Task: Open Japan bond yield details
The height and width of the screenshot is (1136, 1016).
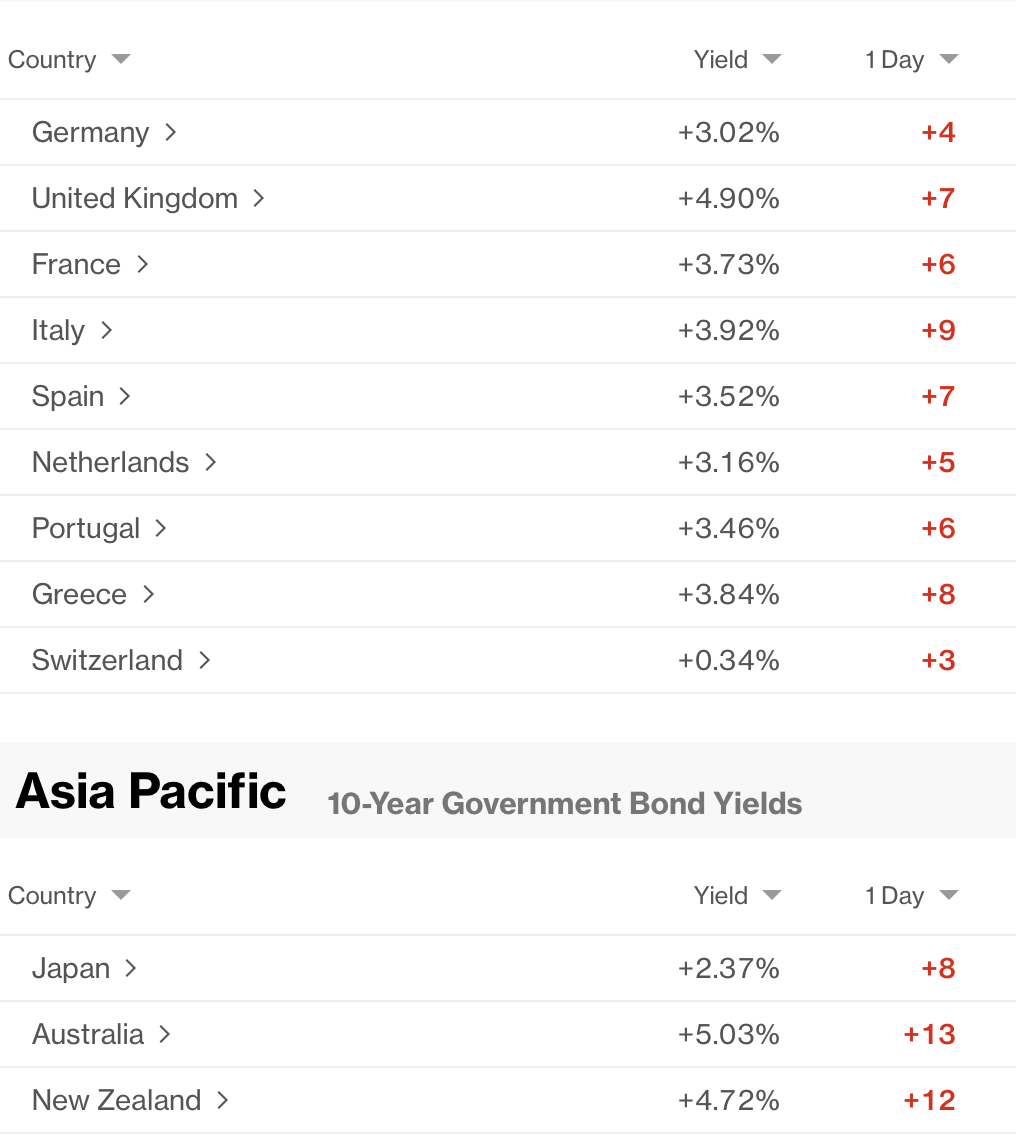Action: 83,968
